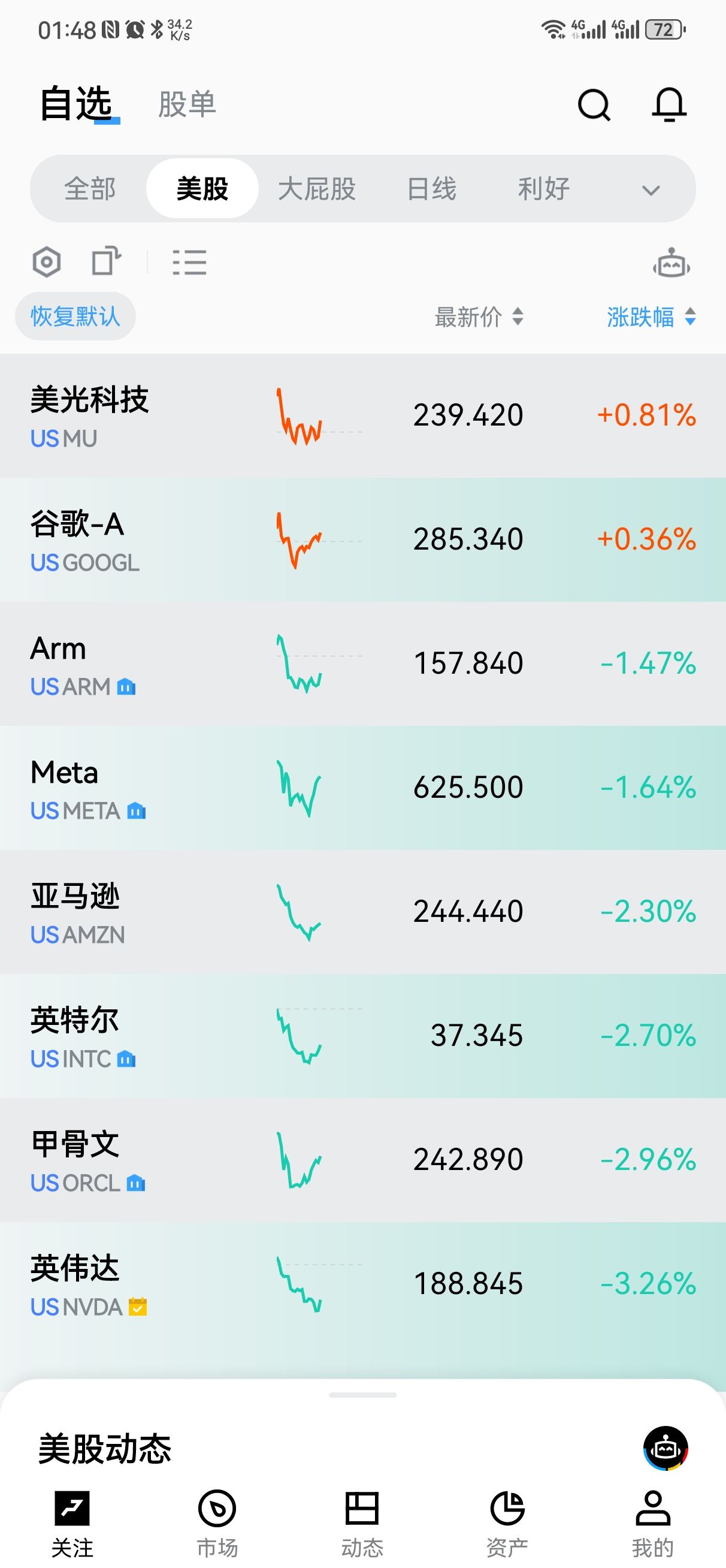The width and height of the screenshot is (726, 1568).
Task: Show the 利好 group
Action: tap(543, 189)
